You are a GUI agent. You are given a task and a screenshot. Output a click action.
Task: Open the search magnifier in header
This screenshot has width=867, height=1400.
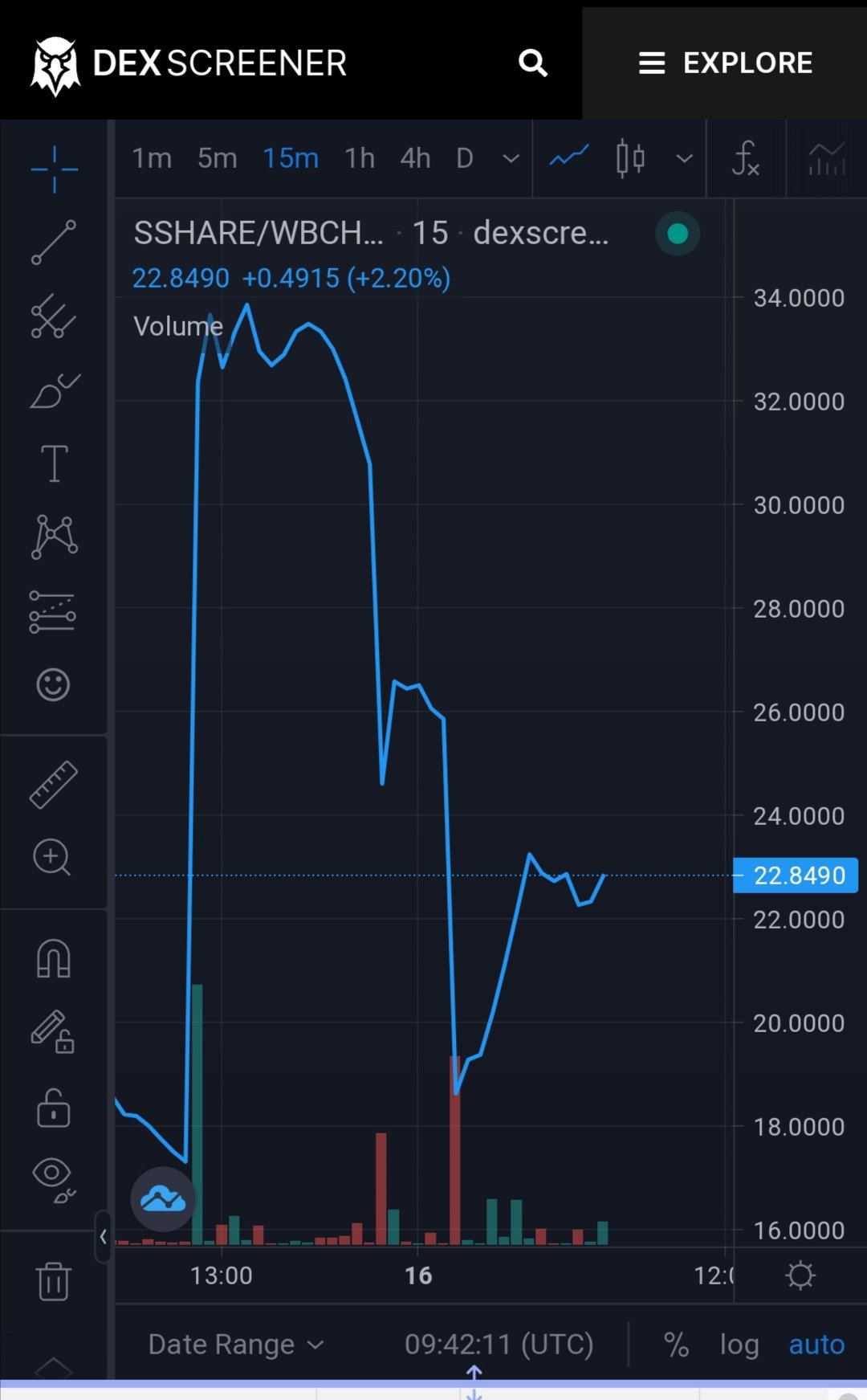pos(533,63)
